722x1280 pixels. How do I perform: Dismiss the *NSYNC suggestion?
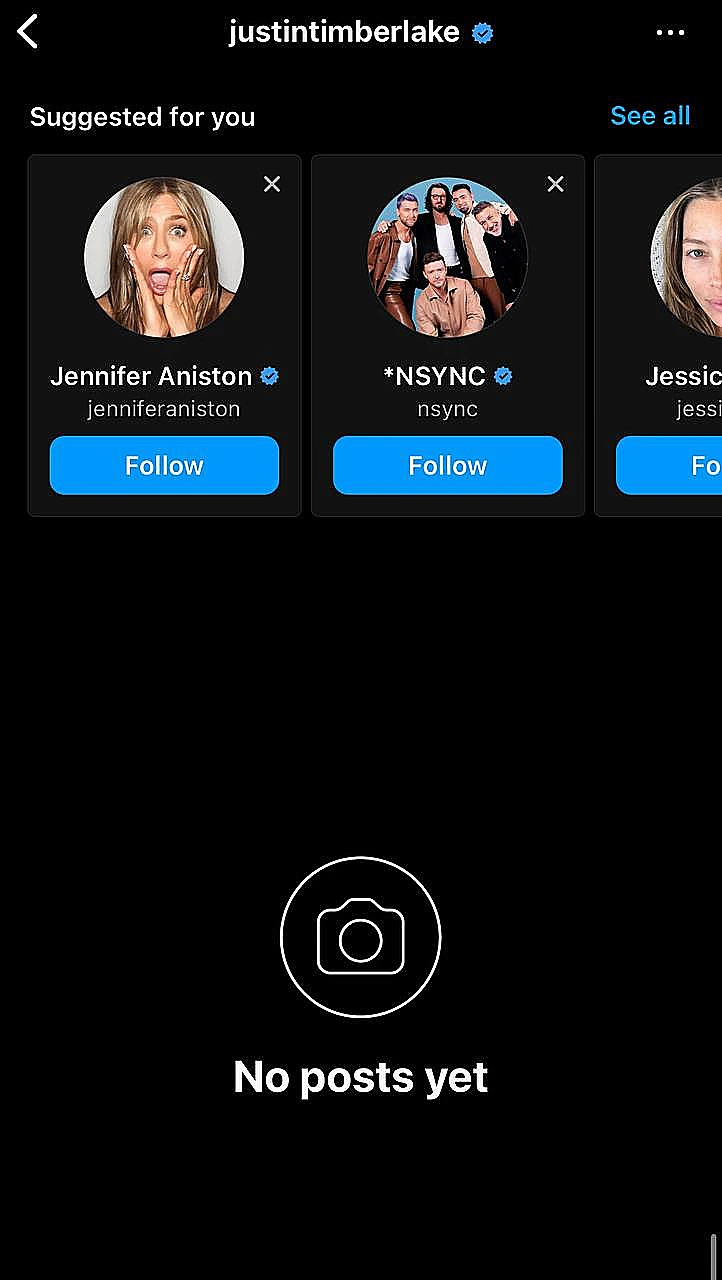[x=556, y=184]
